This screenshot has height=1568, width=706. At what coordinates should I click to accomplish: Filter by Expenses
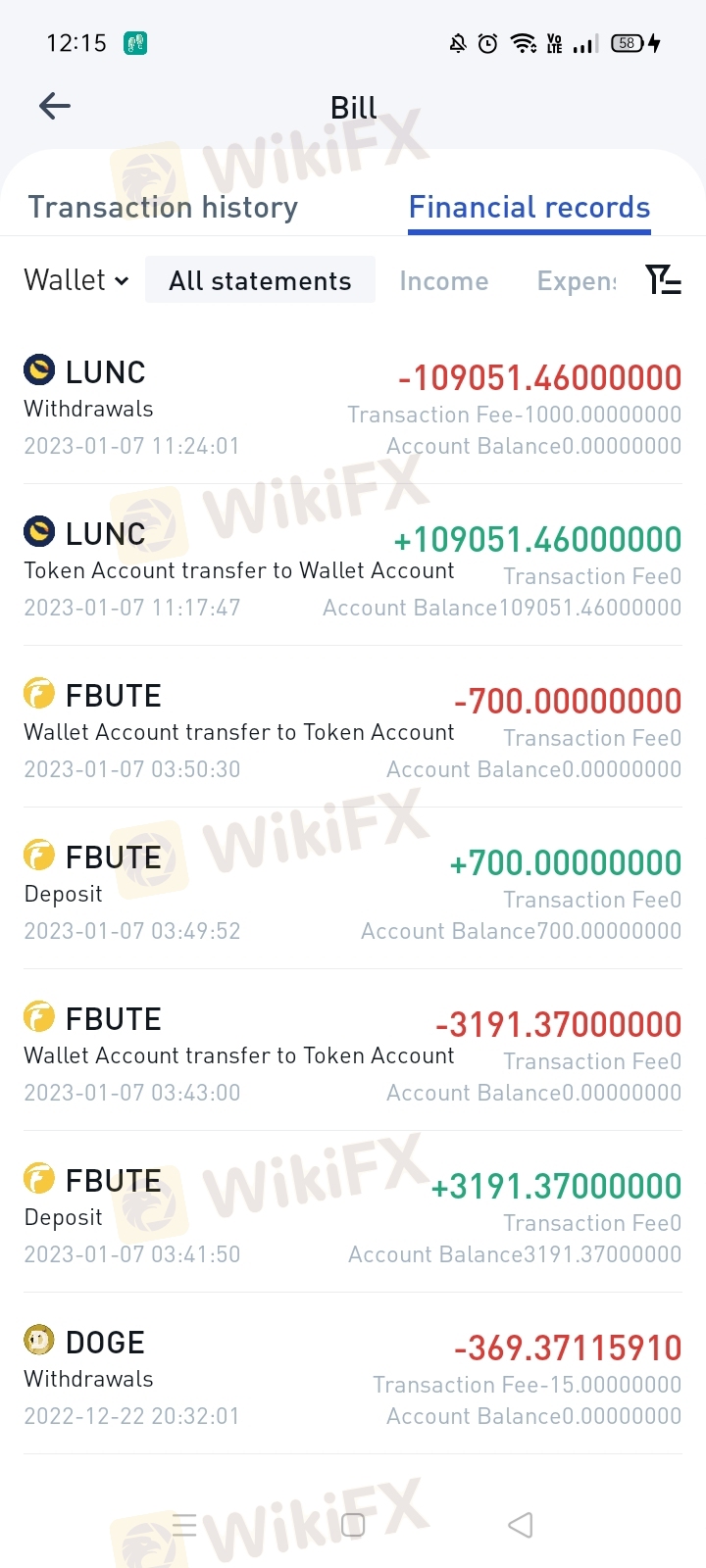pyautogui.click(x=577, y=281)
